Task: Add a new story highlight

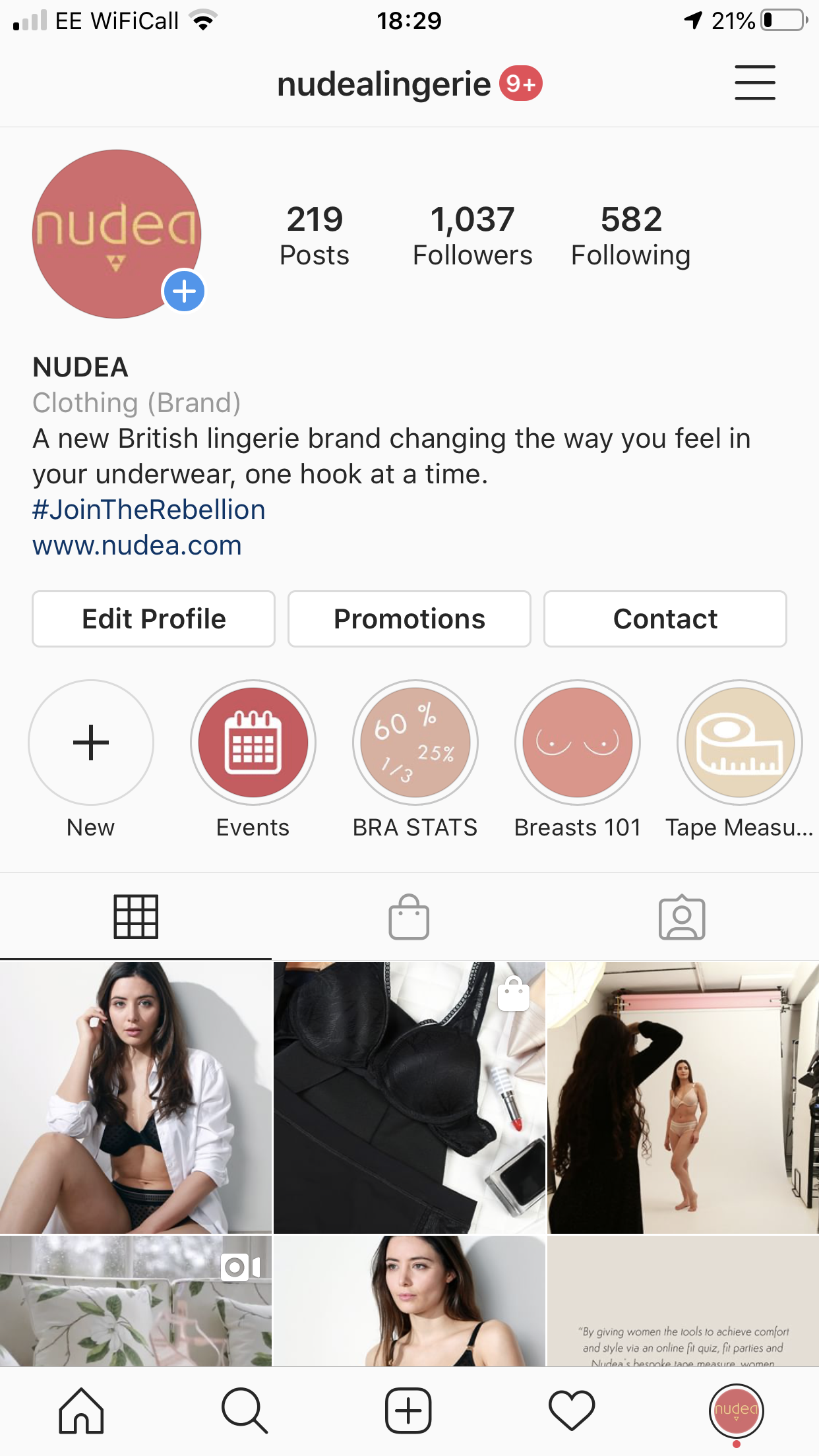Action: tap(91, 743)
